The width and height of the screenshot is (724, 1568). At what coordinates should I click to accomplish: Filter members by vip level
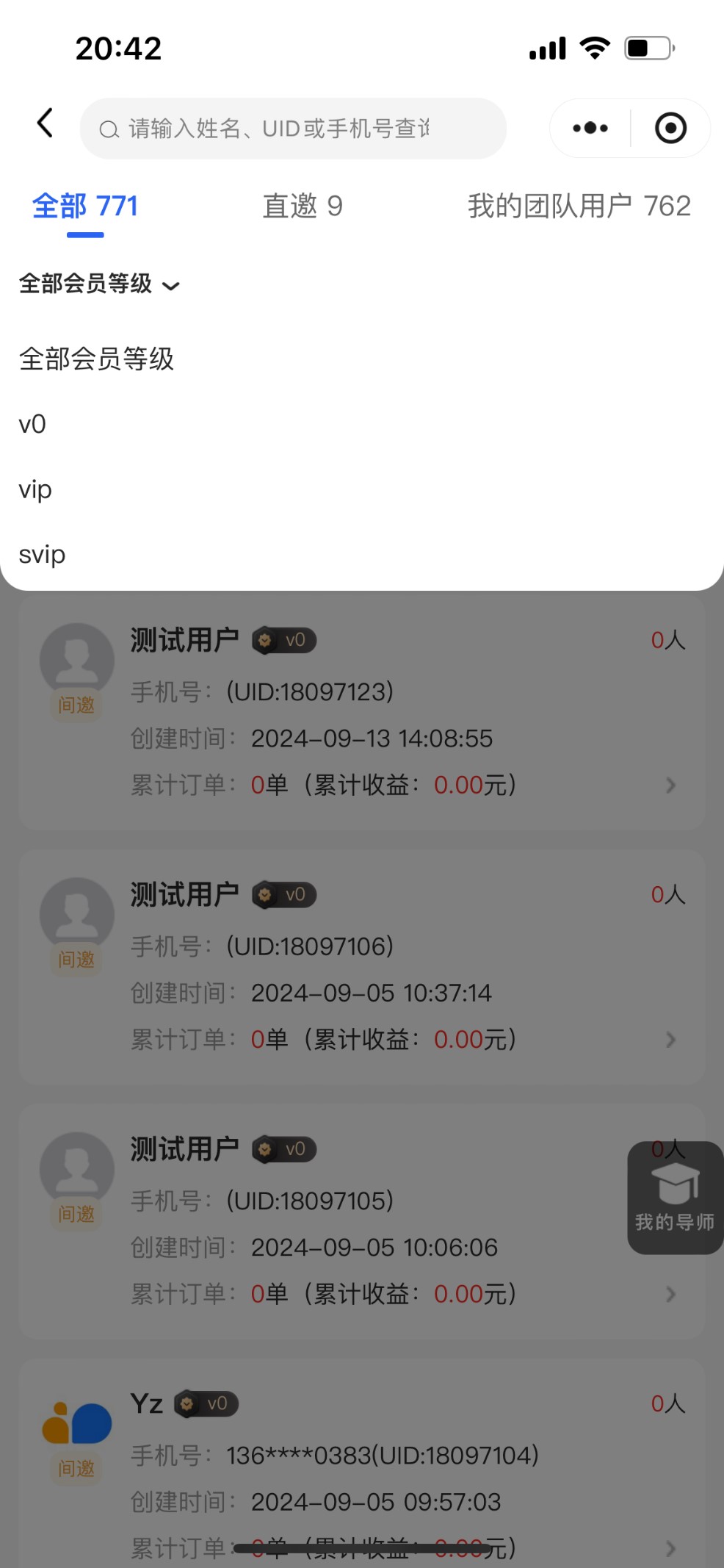click(35, 489)
